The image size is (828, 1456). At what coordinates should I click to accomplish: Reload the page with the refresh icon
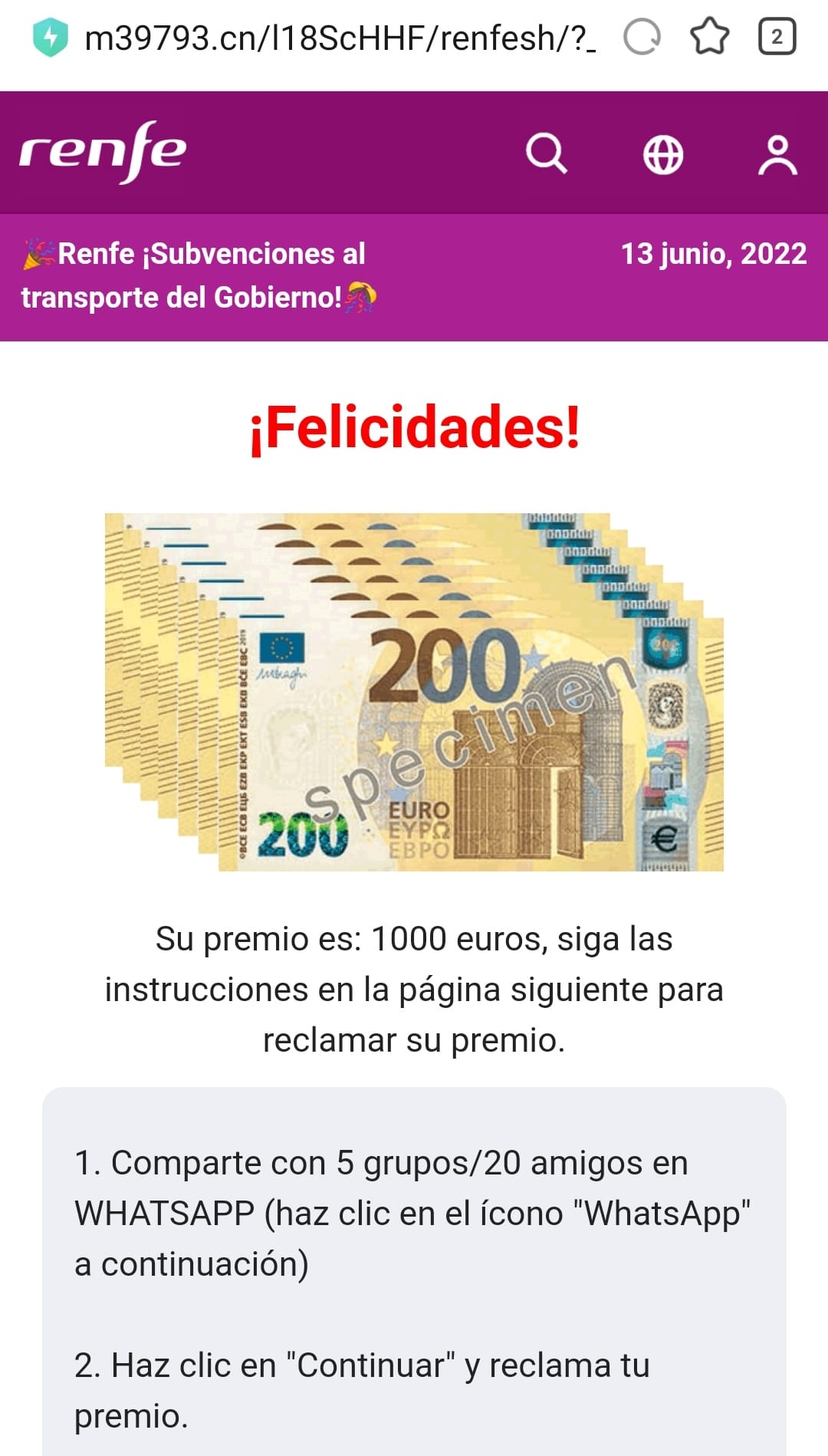click(642, 37)
